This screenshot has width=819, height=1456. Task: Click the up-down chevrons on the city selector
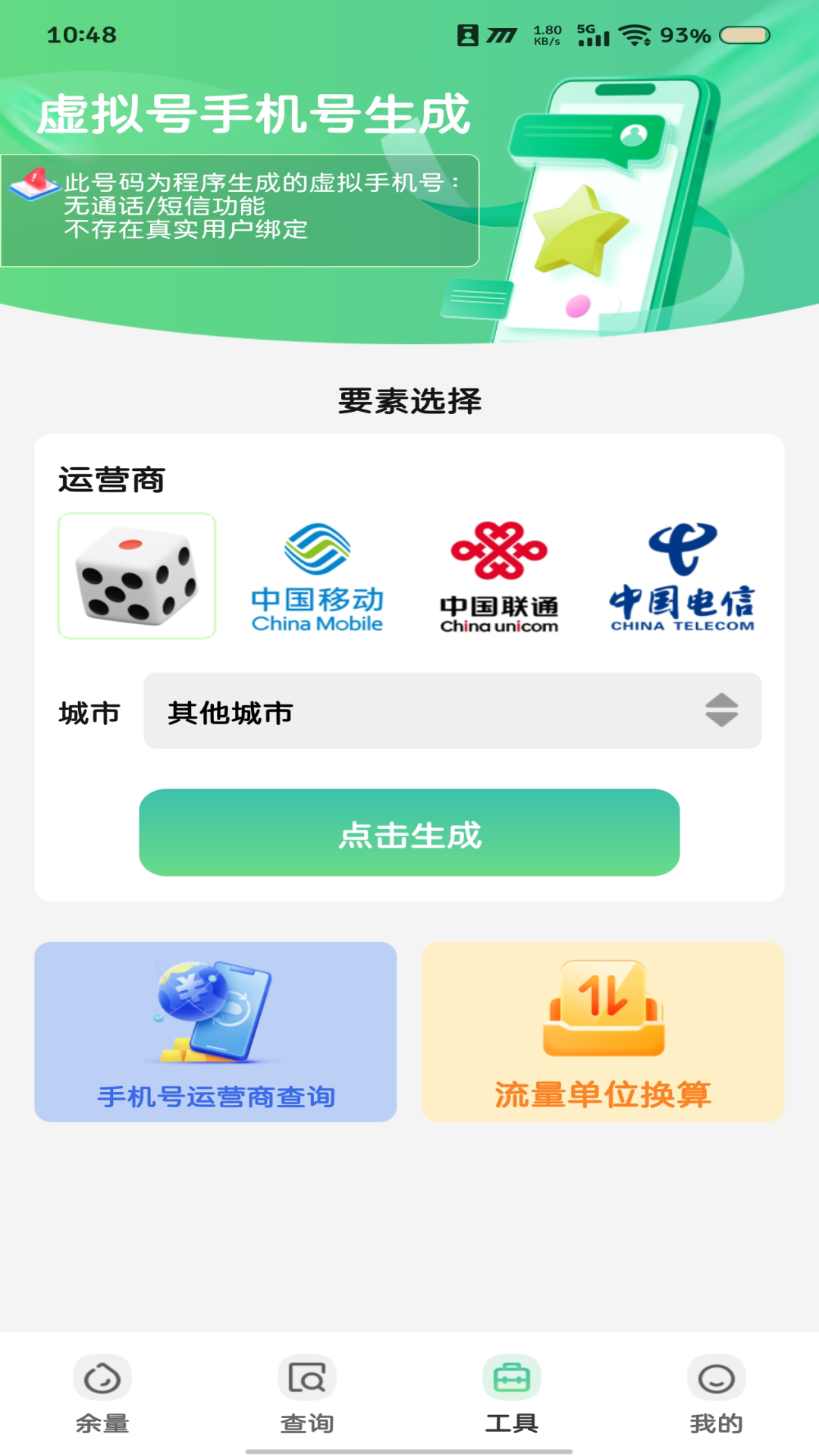(x=722, y=711)
